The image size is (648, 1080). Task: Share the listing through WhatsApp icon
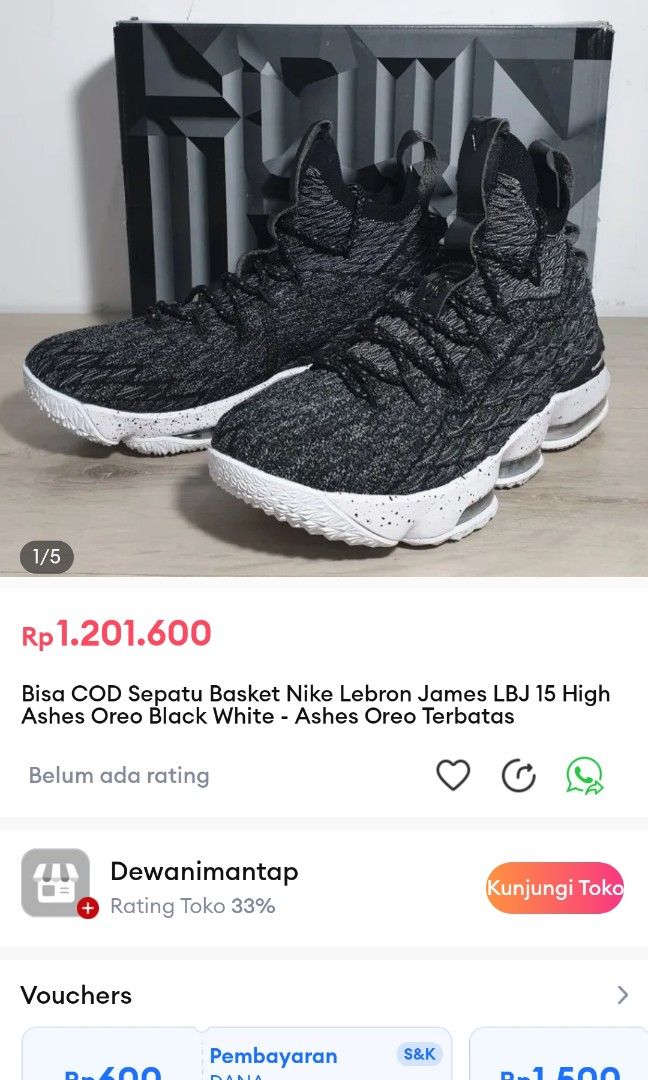point(585,775)
